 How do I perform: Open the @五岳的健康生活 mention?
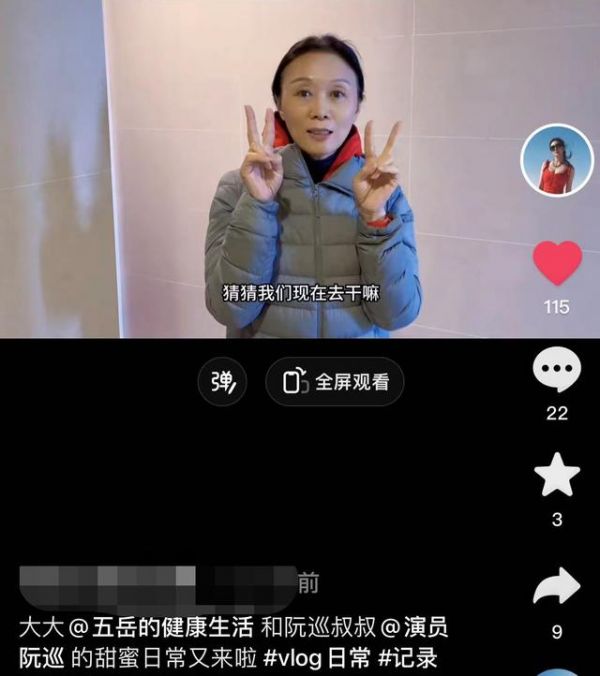click(164, 629)
